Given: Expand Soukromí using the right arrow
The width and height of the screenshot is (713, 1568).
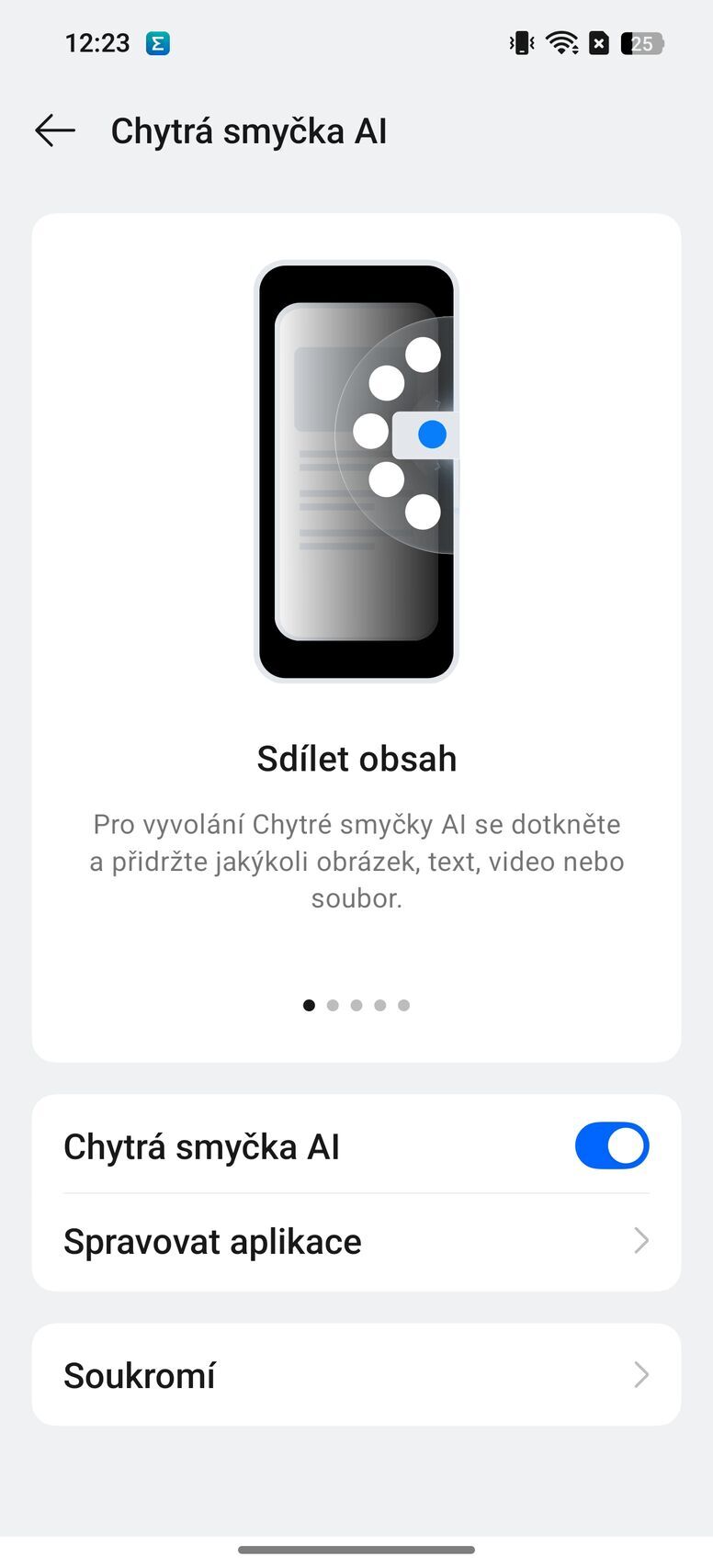Looking at the screenshot, I should (641, 1374).
